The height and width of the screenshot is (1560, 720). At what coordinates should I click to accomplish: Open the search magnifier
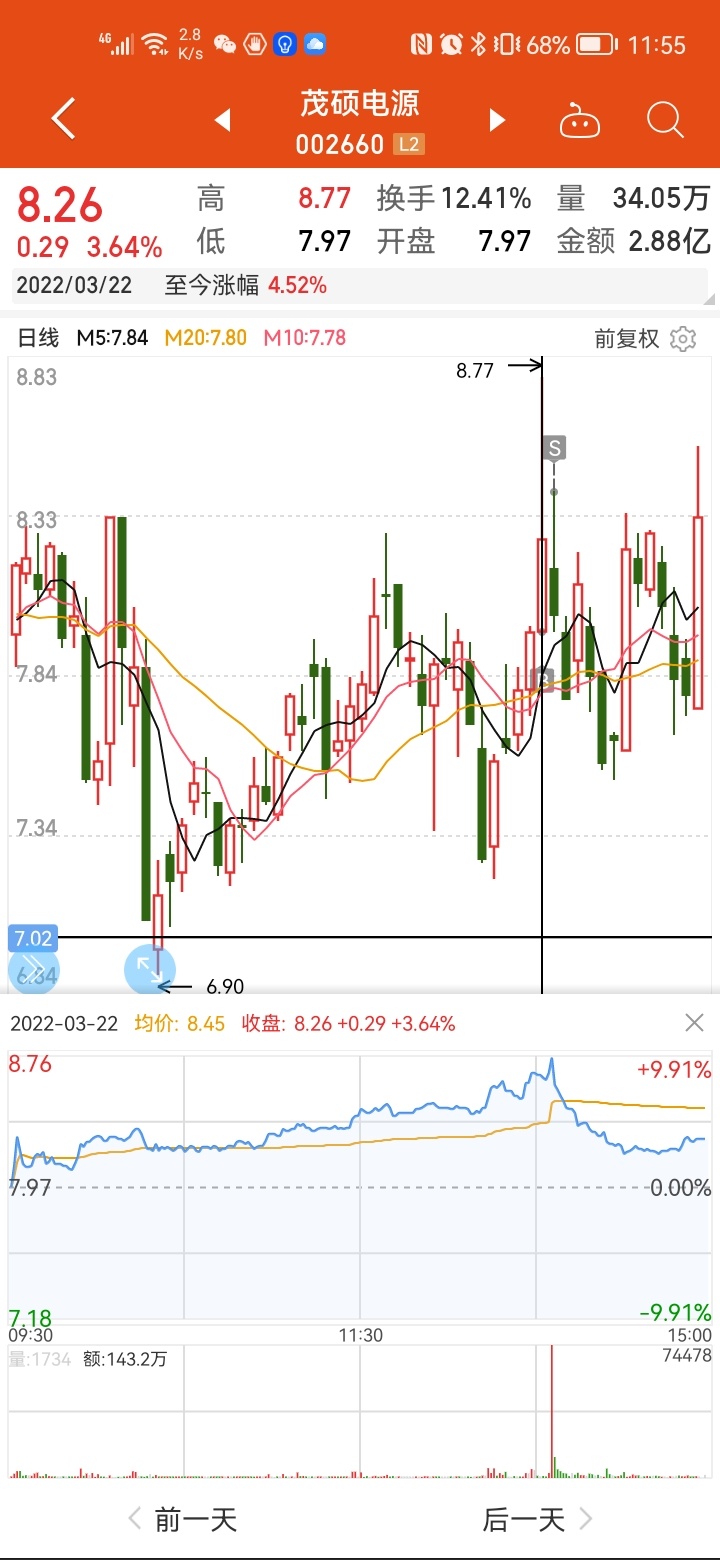[665, 120]
